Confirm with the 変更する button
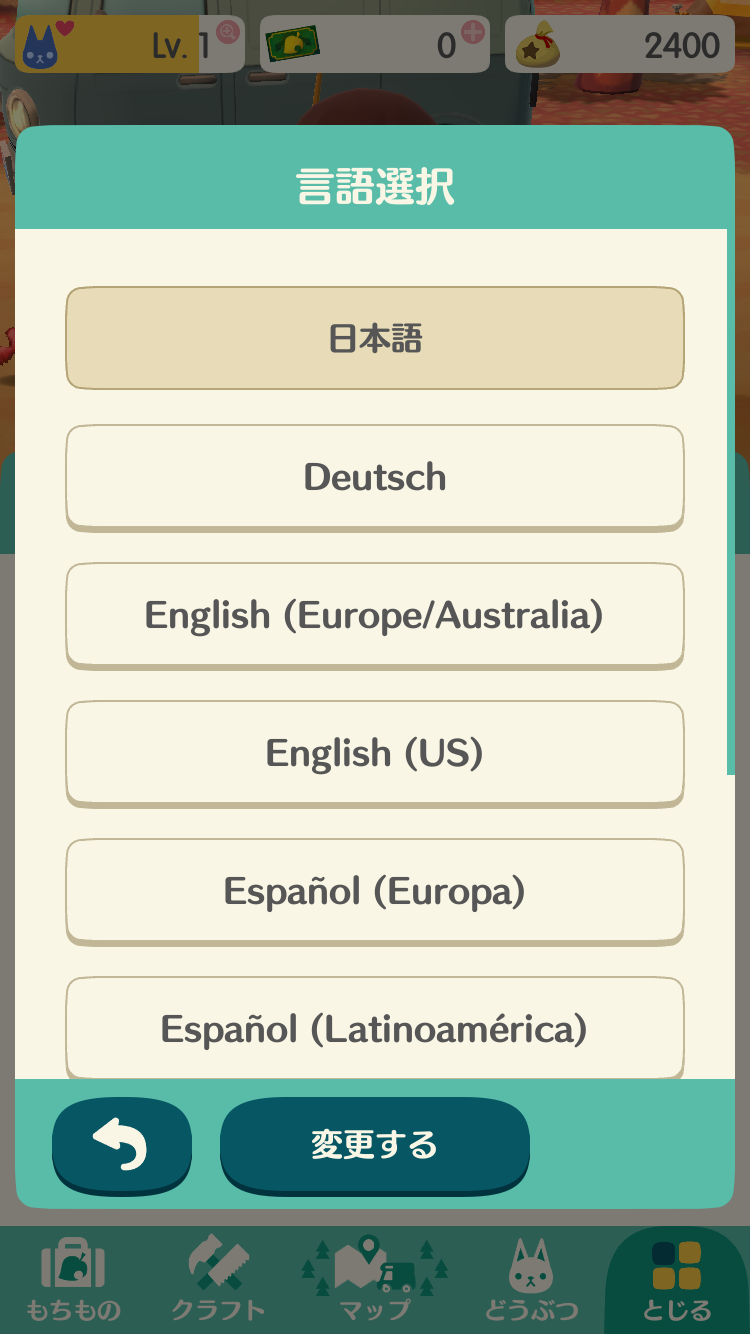The height and width of the screenshot is (1334, 750). click(375, 1145)
